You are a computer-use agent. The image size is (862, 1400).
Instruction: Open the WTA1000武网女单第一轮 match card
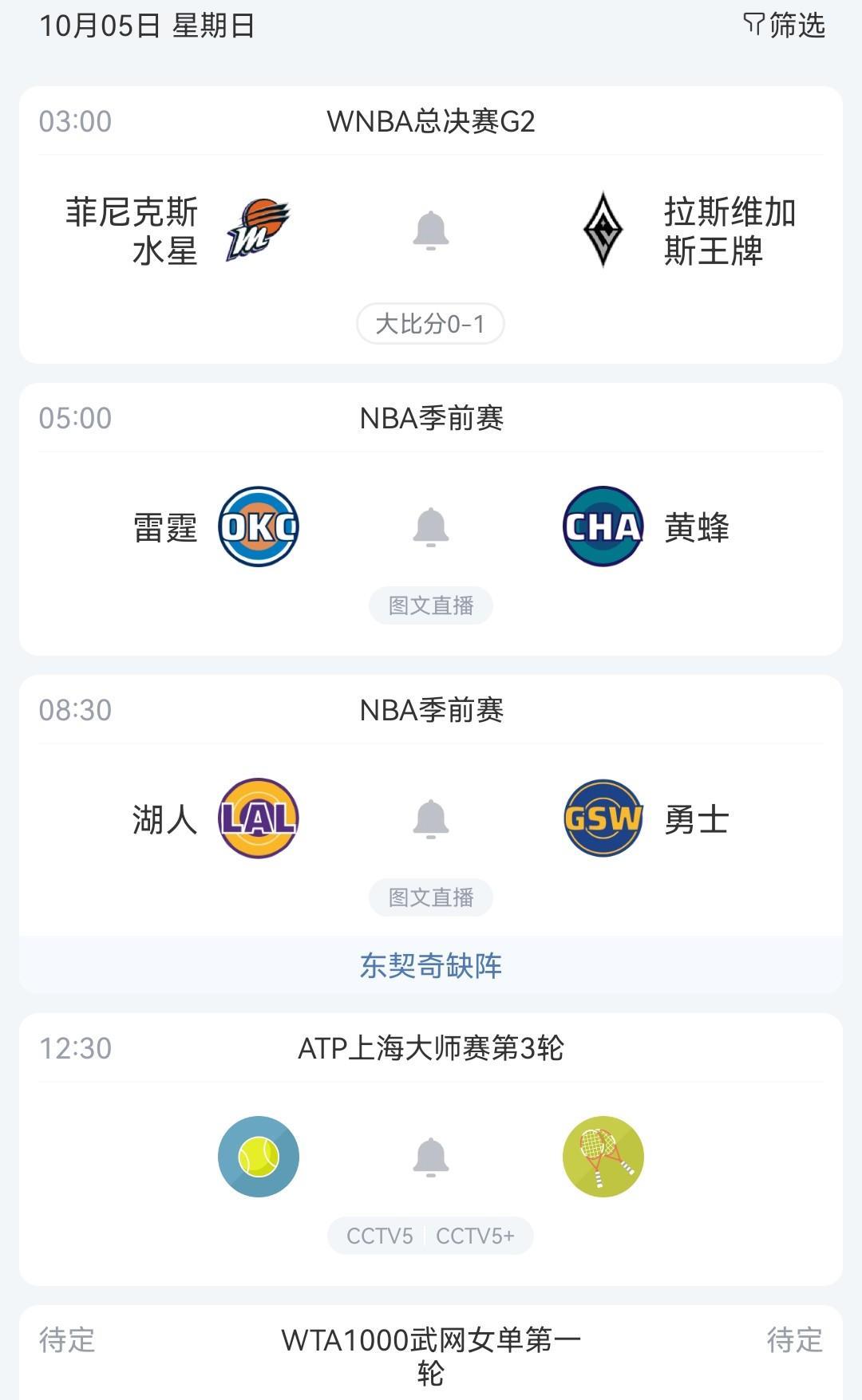[430, 1355]
